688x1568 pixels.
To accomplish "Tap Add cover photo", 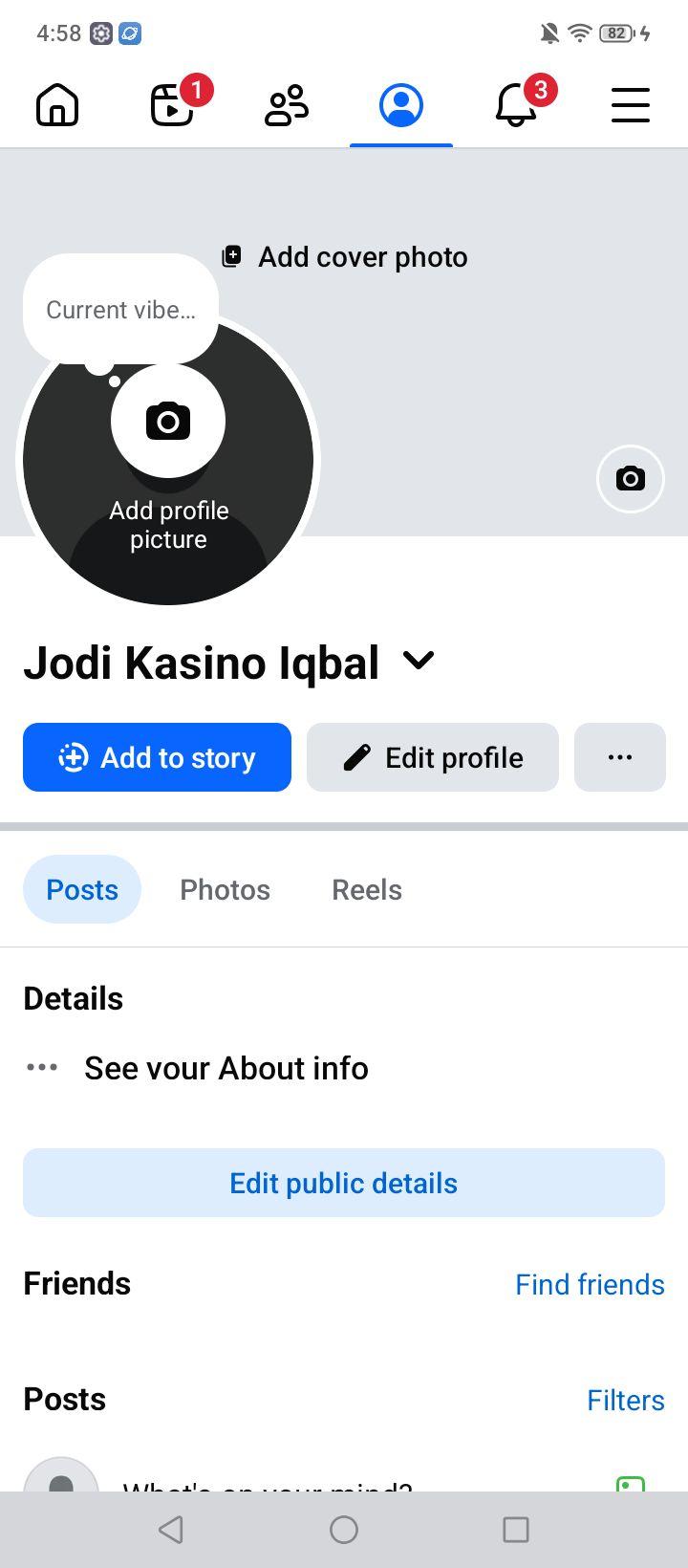I will [345, 256].
